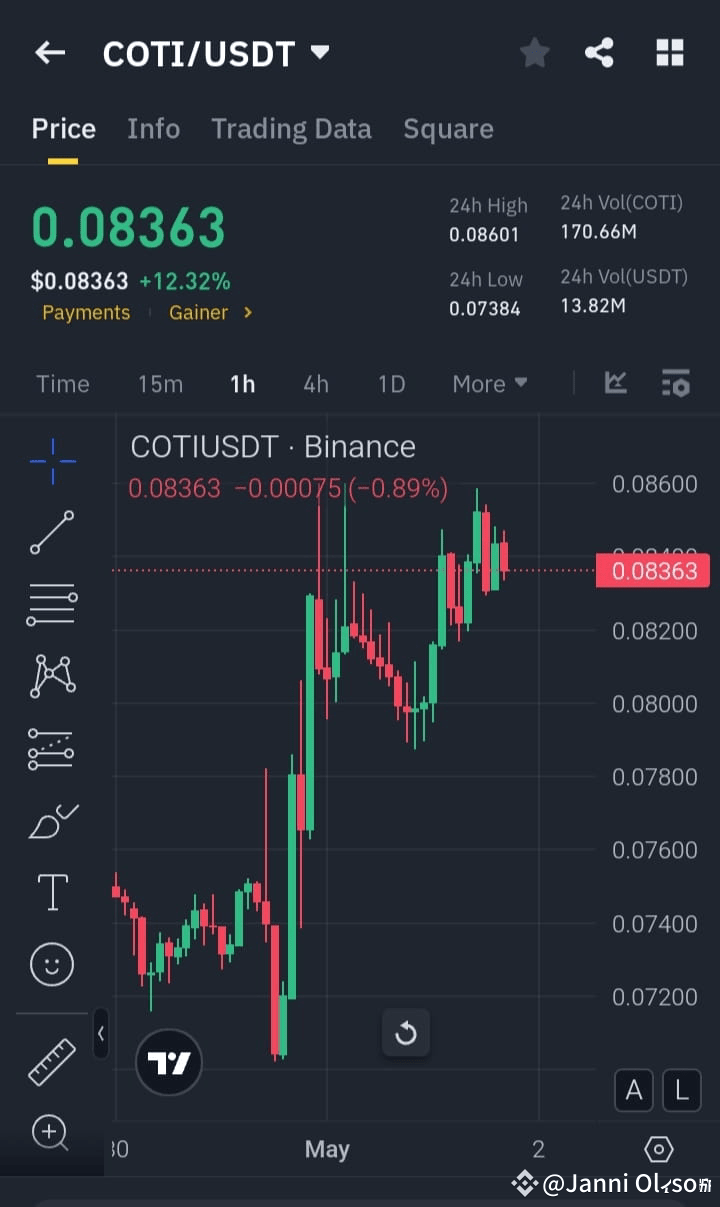Open the Square tab

(448, 128)
